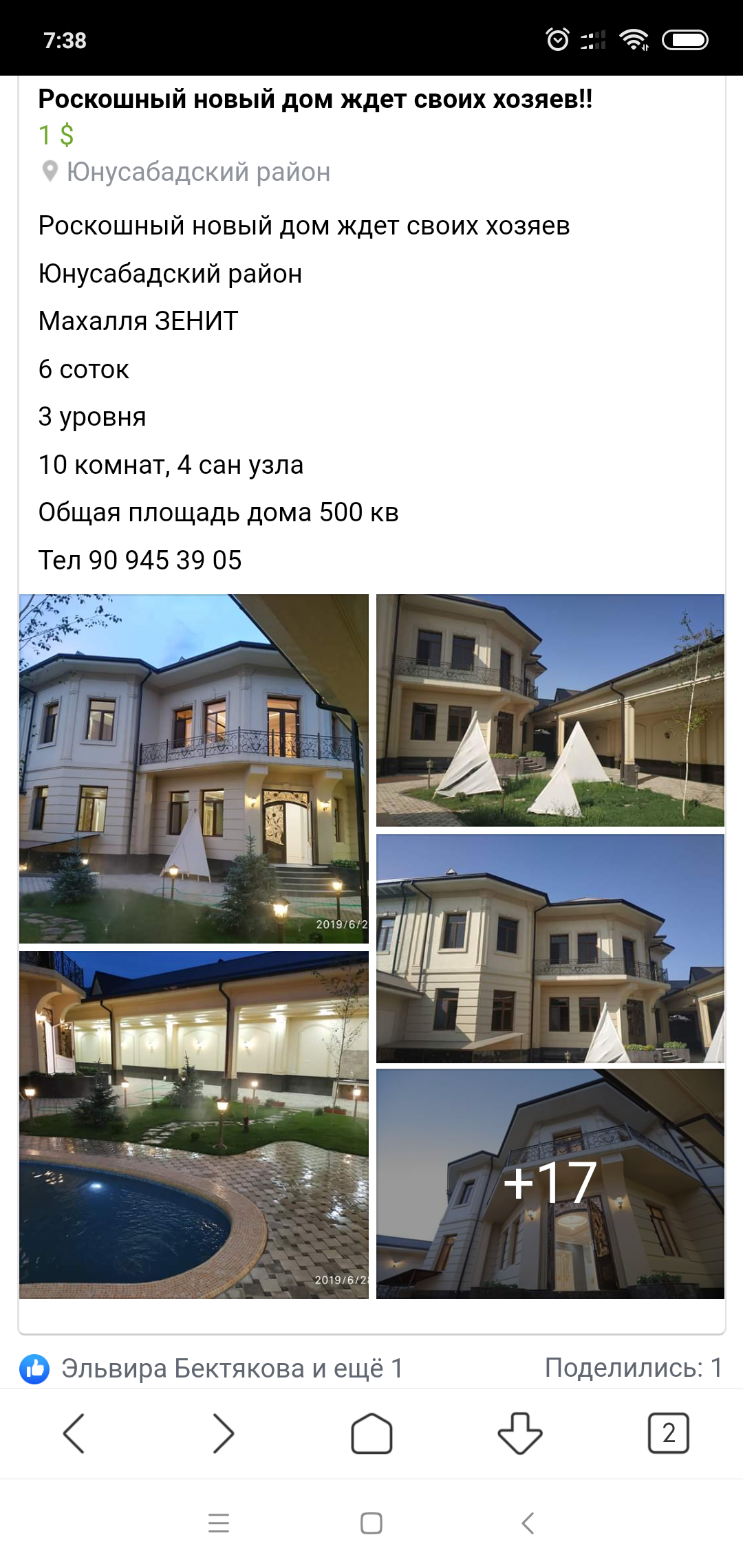Open the browser home page
This screenshot has width=743, height=1568.
371,1433
